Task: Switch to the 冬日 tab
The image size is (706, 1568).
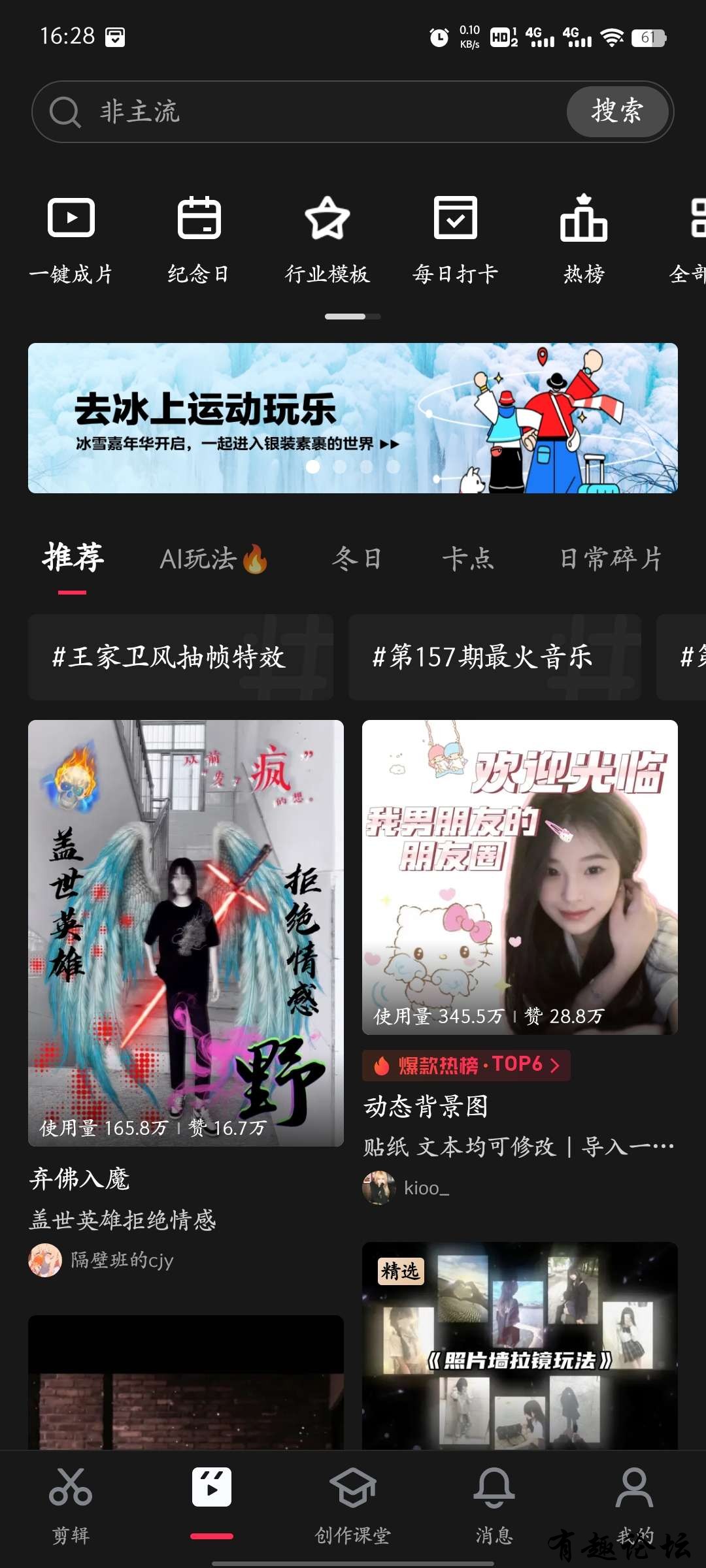Action: coord(357,559)
